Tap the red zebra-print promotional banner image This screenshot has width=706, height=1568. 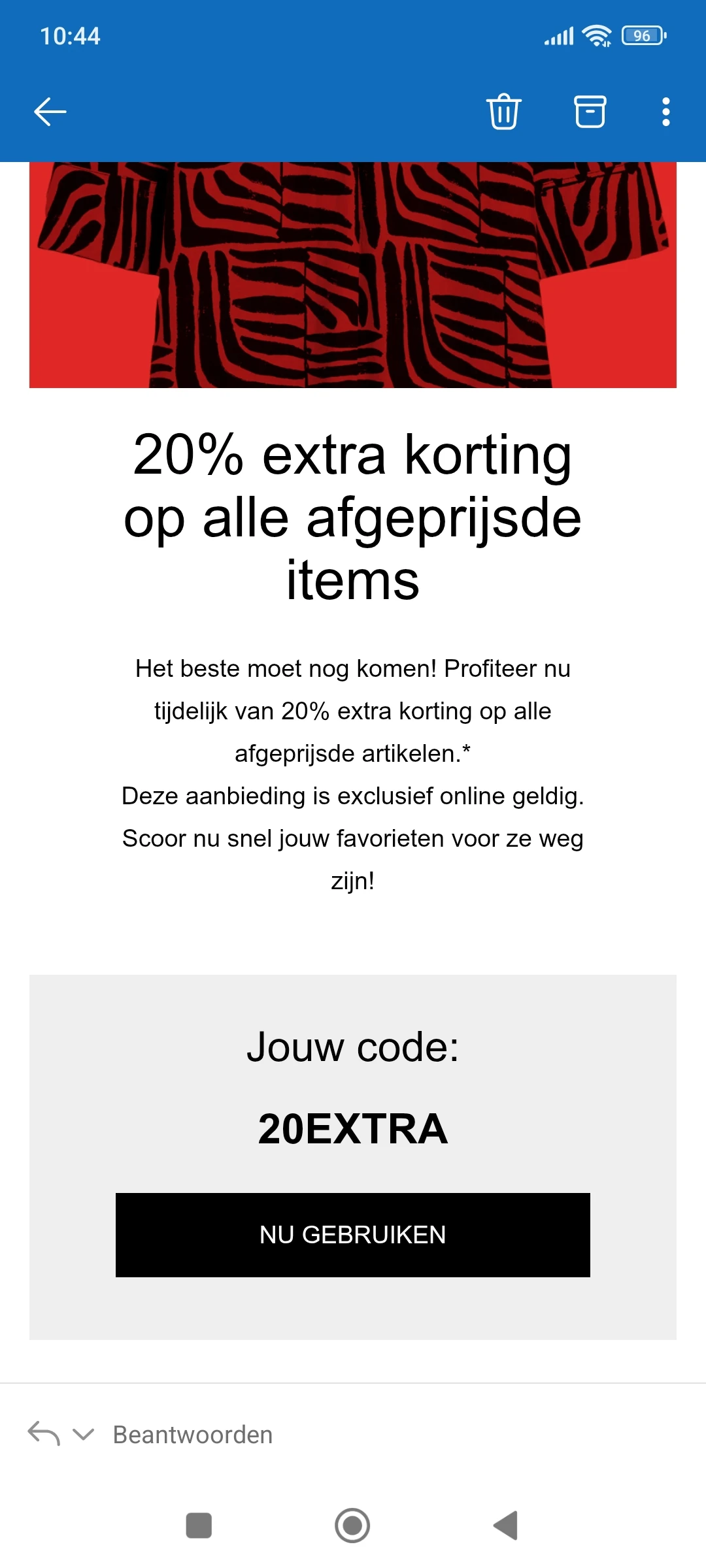click(x=352, y=274)
